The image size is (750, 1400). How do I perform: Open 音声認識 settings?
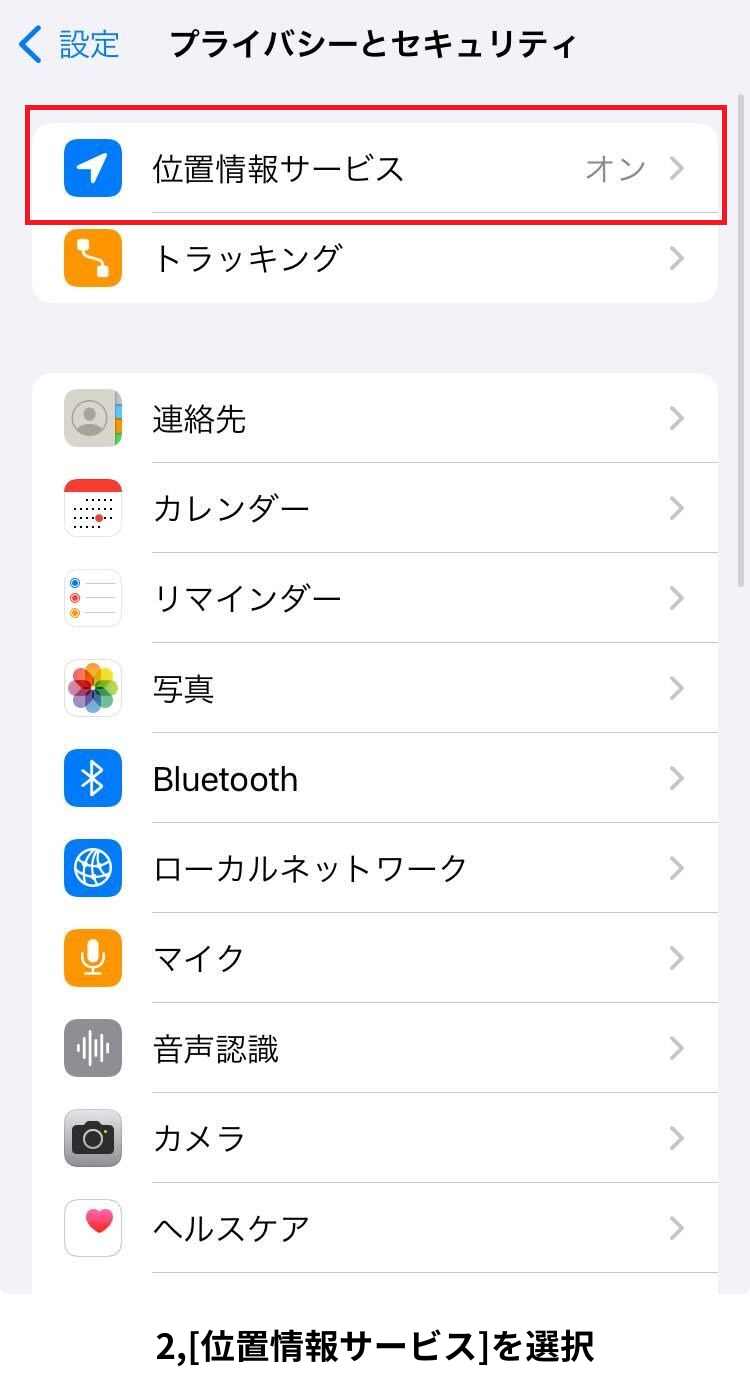pos(375,1048)
